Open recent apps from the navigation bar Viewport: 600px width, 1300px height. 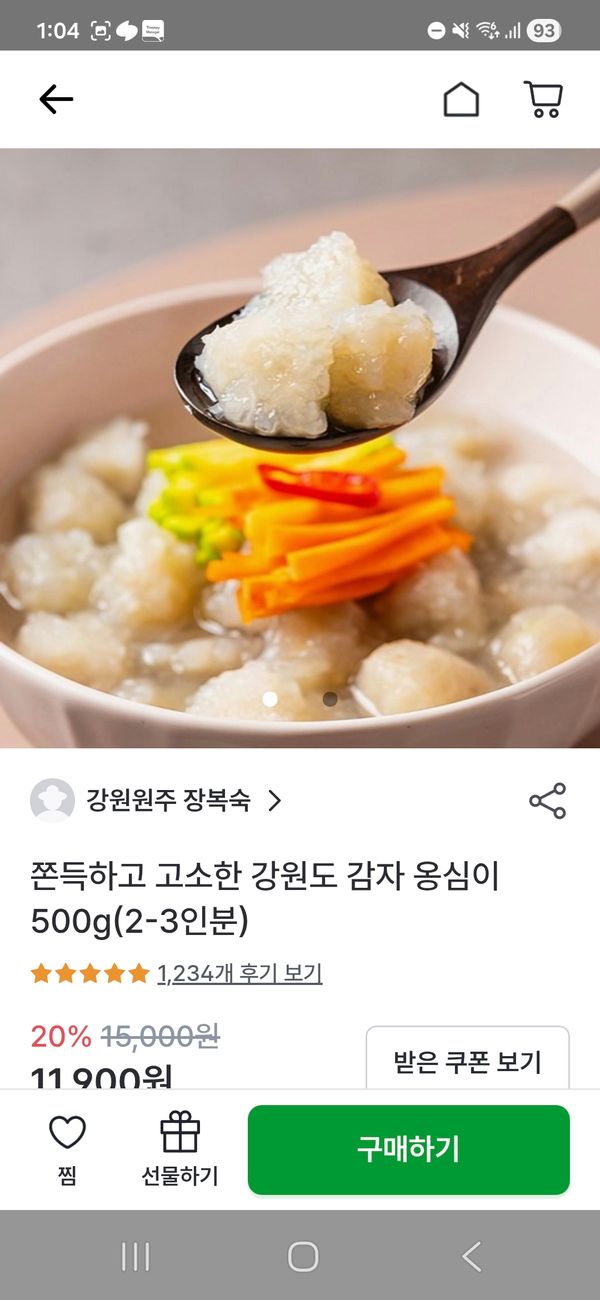[135, 1256]
